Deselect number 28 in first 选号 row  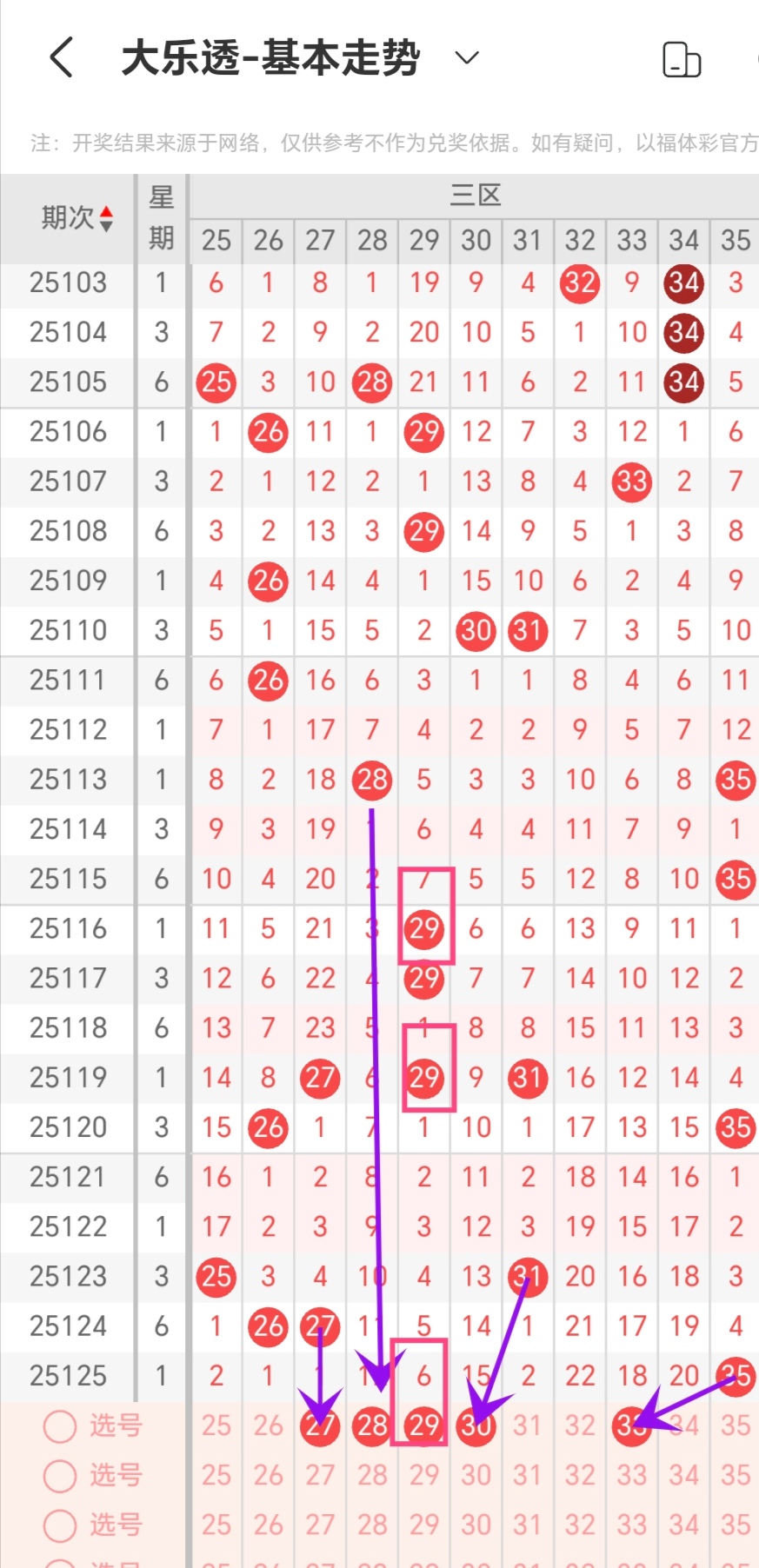(372, 1425)
